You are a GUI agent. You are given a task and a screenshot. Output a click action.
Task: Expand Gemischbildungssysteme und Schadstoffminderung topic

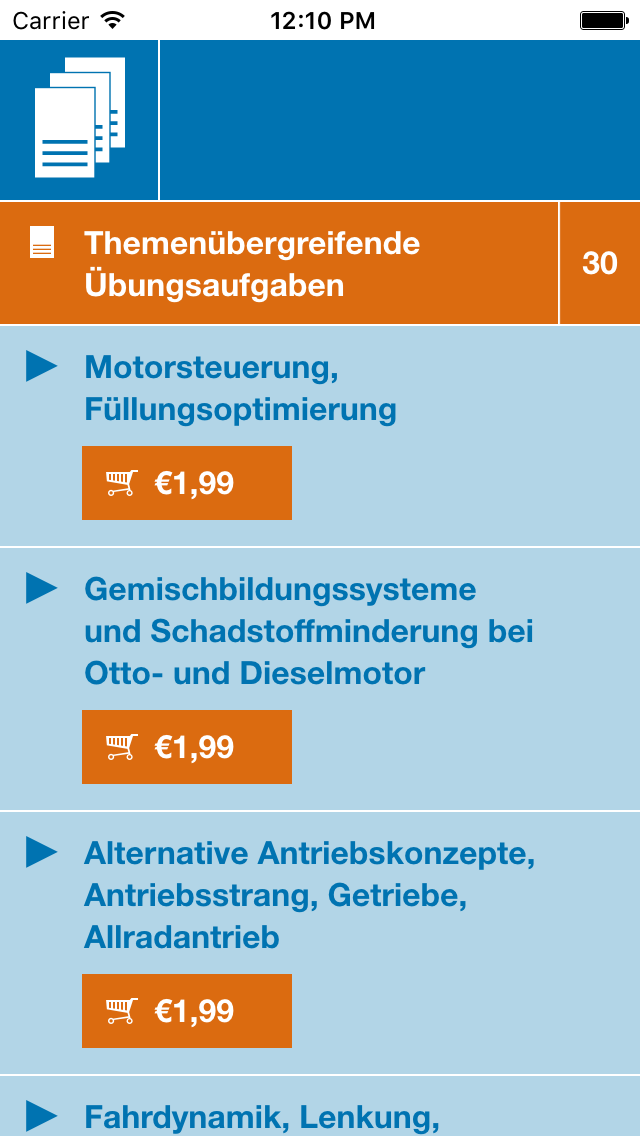(x=42, y=589)
